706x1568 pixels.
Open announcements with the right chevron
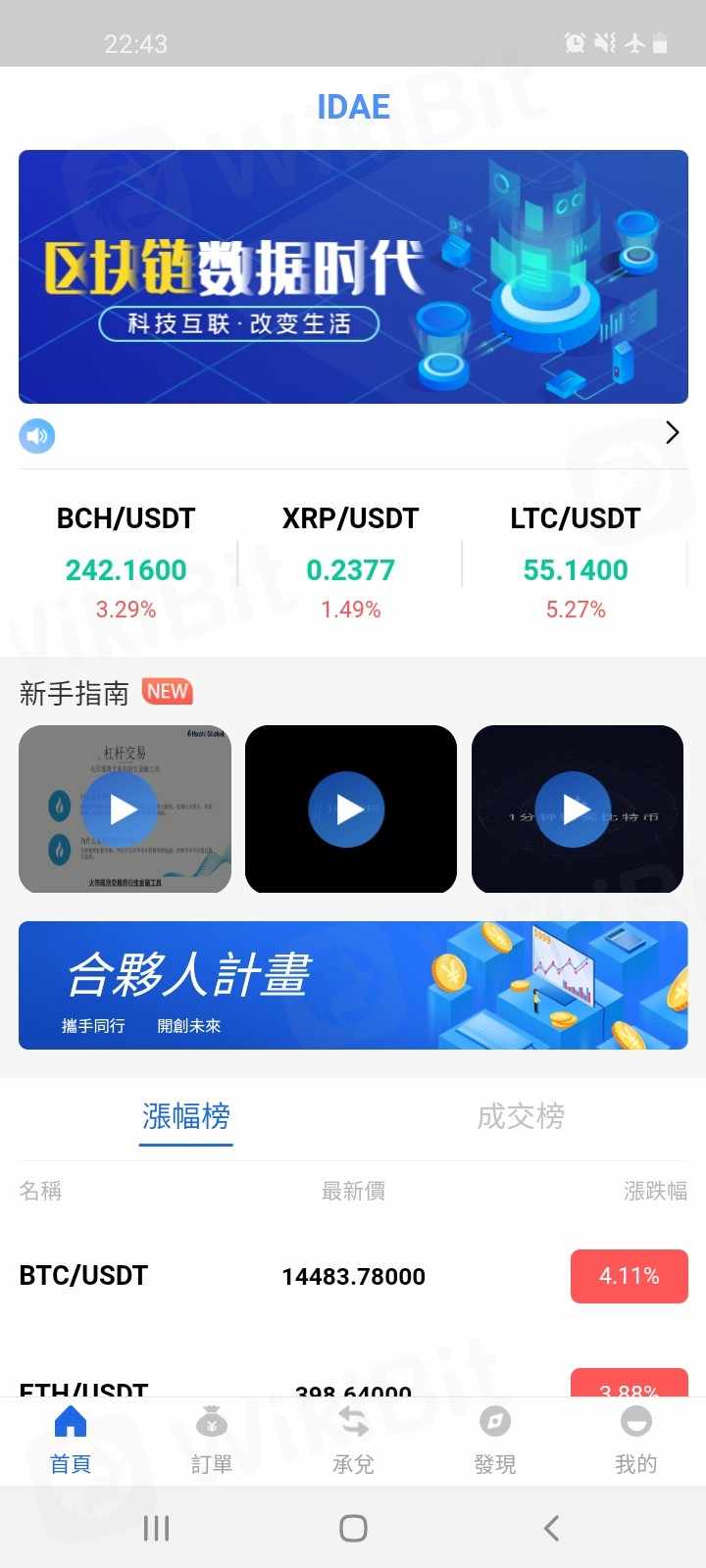pos(673,433)
